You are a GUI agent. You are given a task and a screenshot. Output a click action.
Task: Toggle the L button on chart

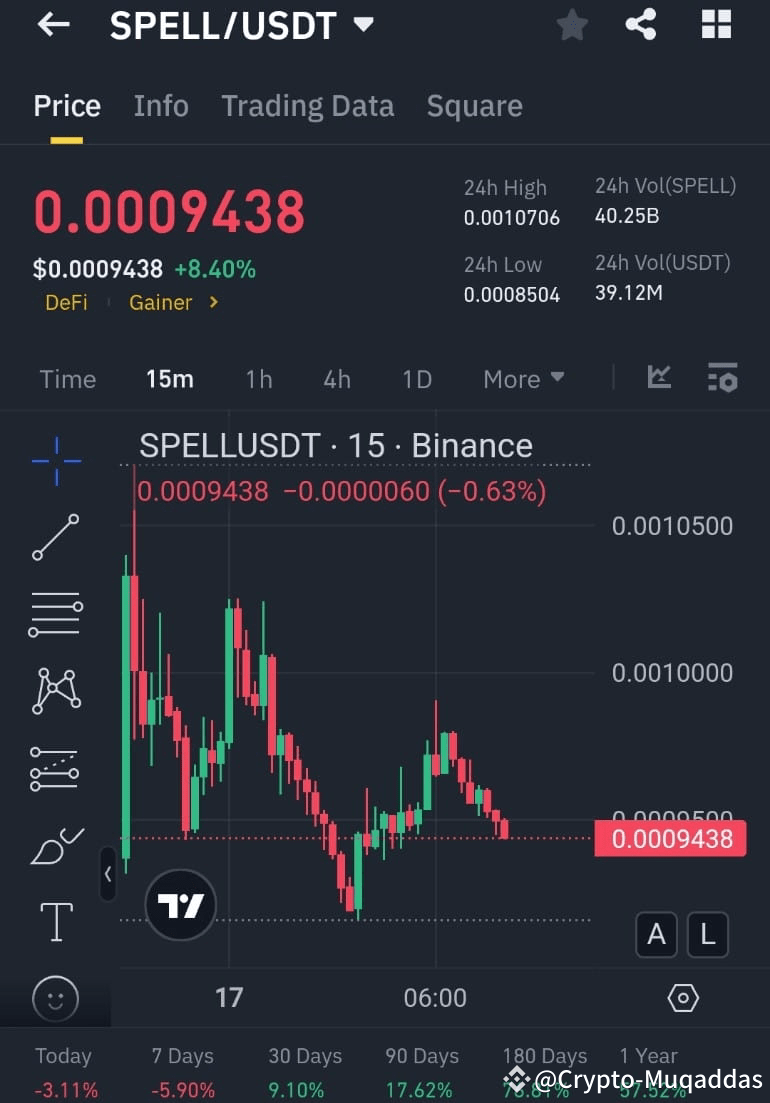pos(708,935)
